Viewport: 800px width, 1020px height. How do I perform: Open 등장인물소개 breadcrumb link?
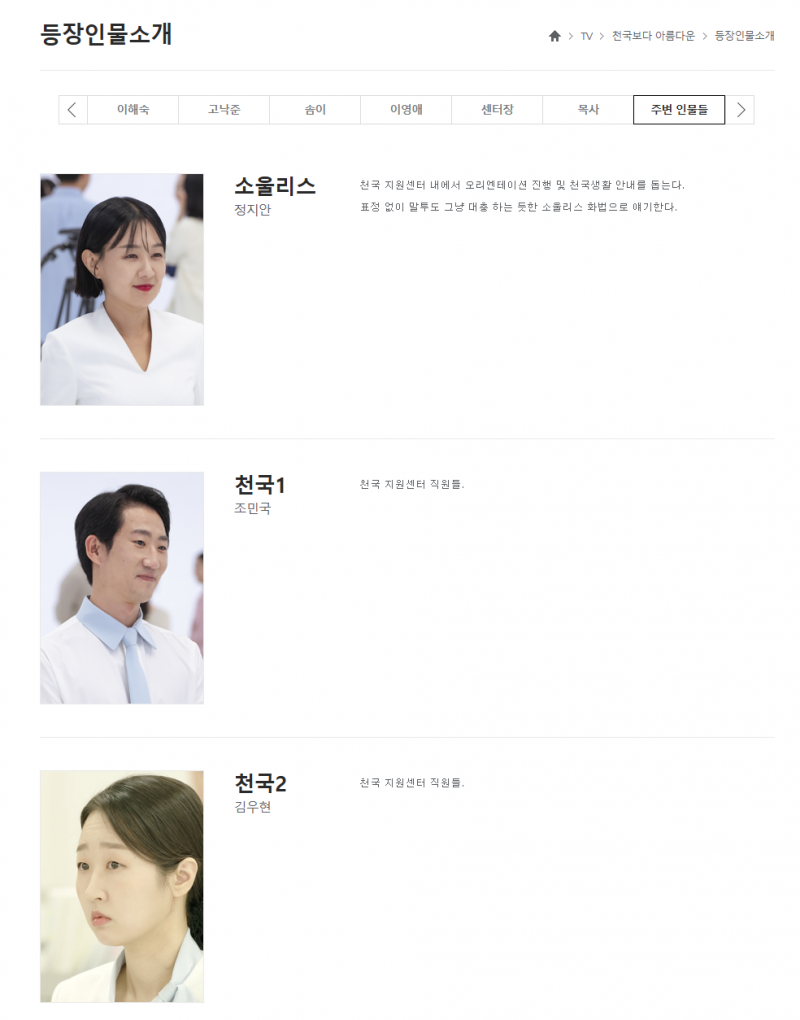[744, 36]
